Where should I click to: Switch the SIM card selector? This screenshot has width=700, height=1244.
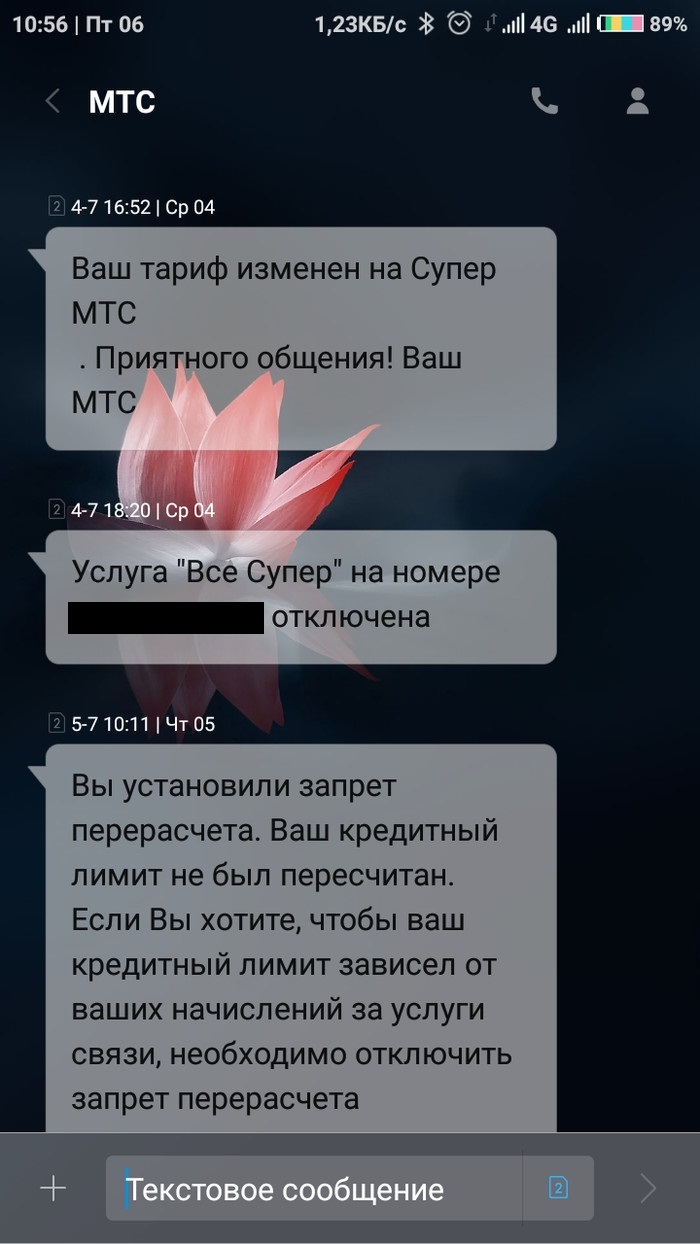(558, 1188)
